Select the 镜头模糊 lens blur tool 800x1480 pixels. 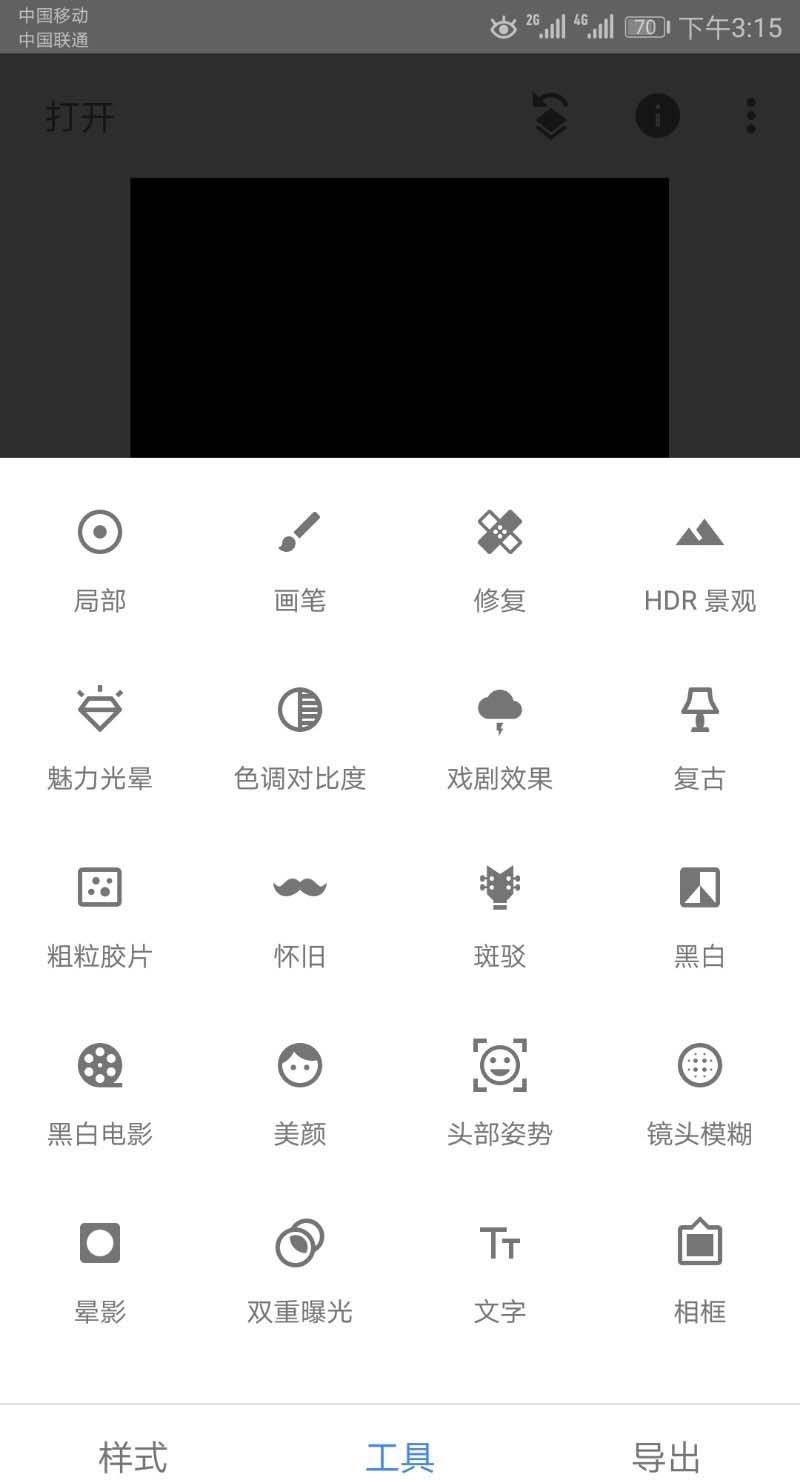coord(699,1089)
